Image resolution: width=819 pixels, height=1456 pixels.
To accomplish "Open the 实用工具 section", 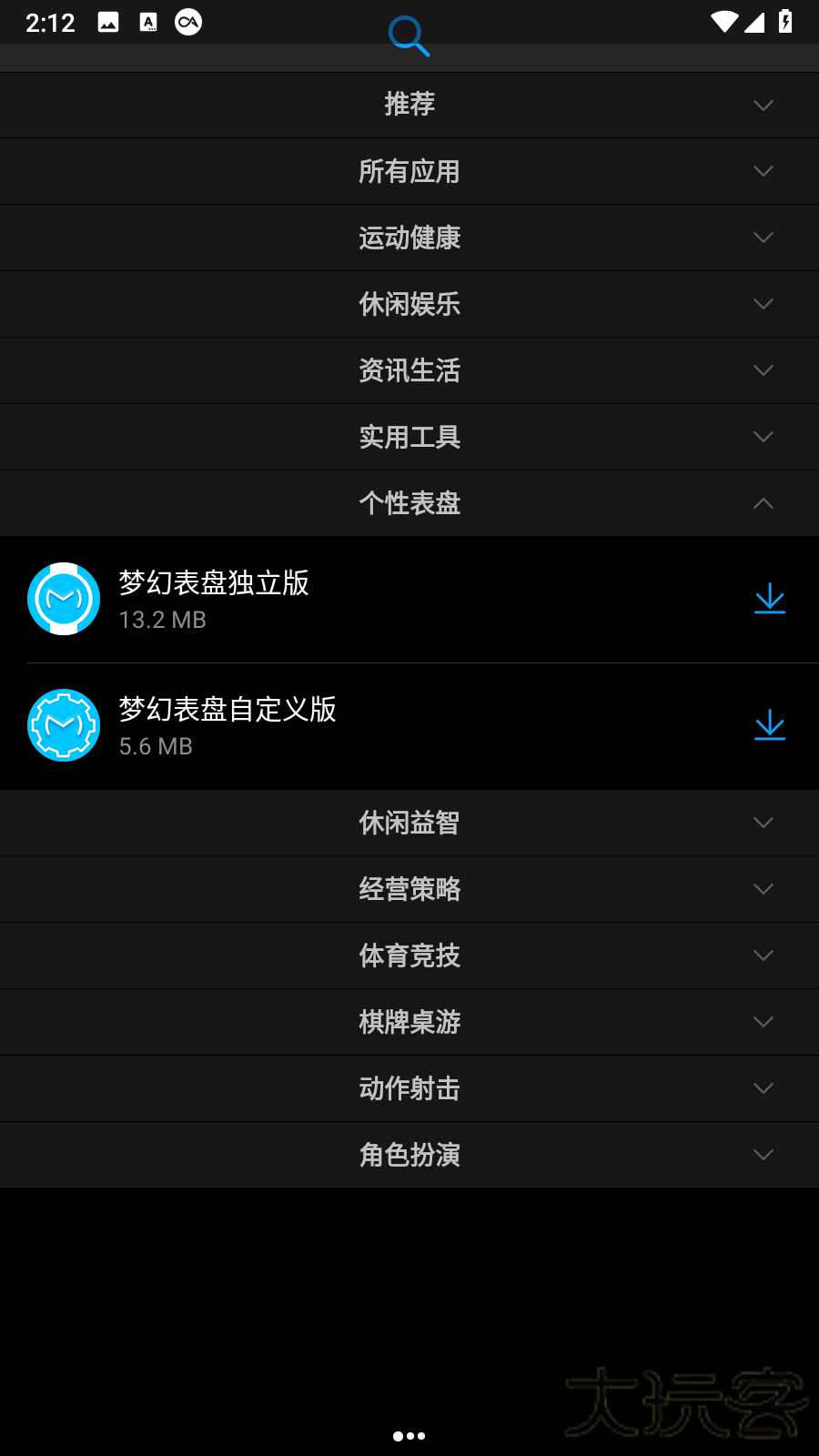I will pyautogui.click(x=409, y=437).
